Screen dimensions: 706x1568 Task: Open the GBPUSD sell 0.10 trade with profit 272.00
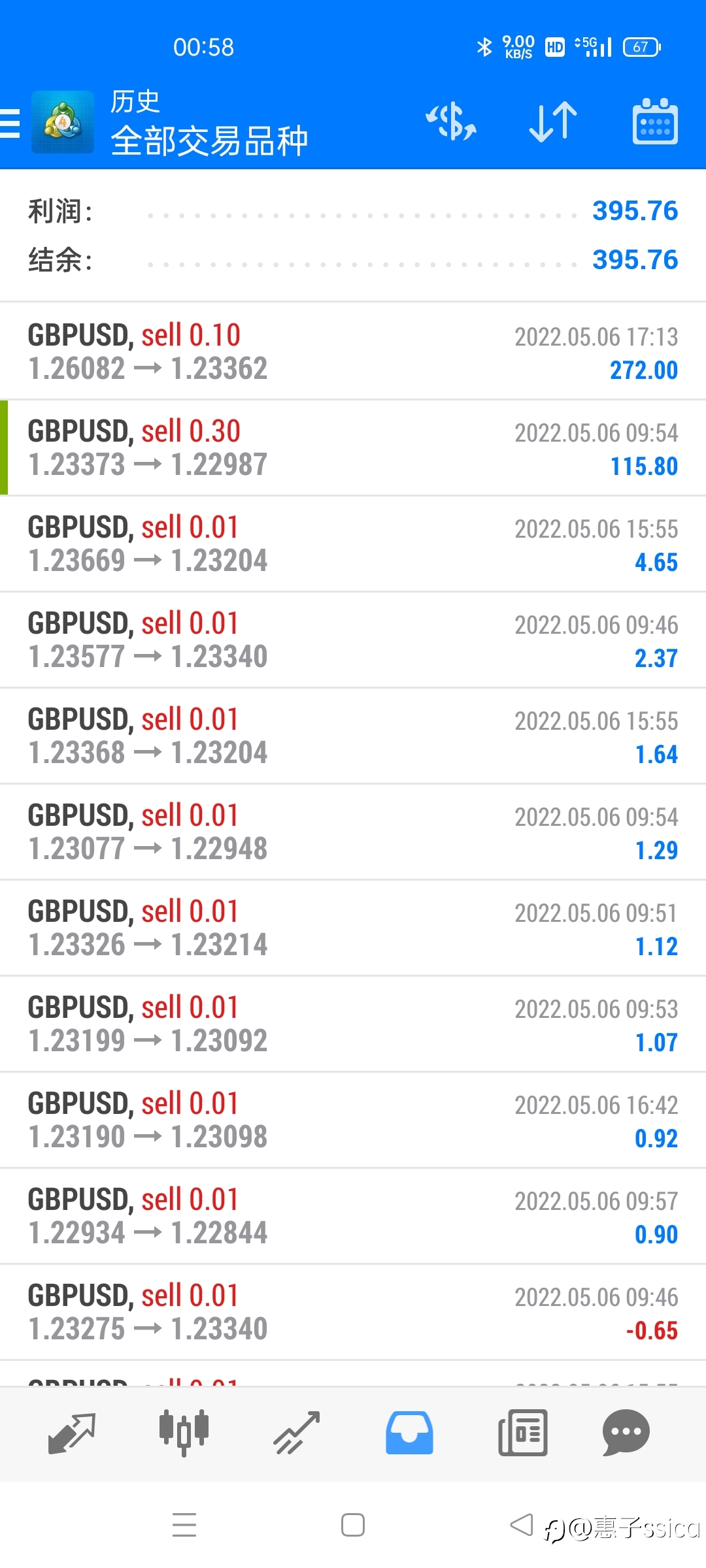click(x=353, y=351)
